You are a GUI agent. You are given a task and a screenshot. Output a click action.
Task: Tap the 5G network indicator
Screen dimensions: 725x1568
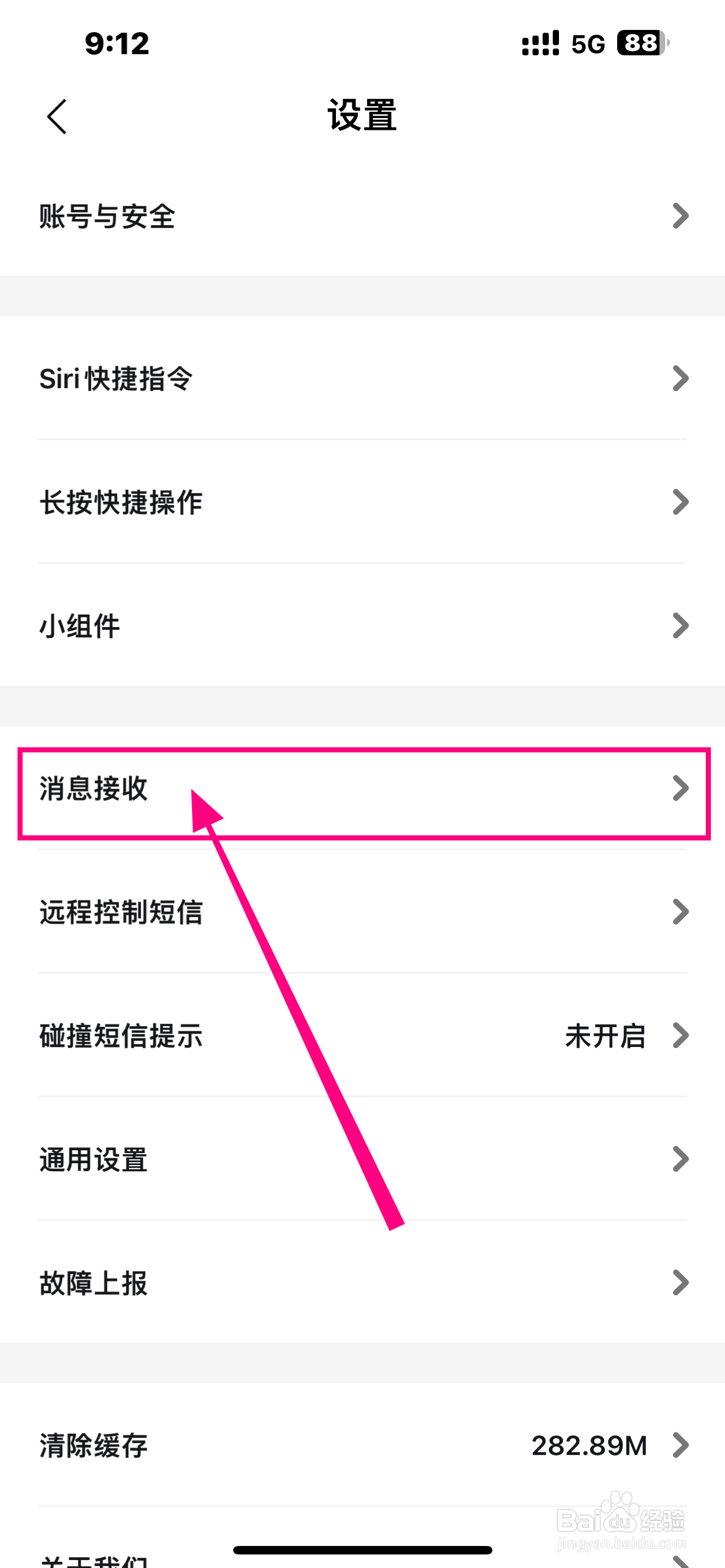(586, 42)
